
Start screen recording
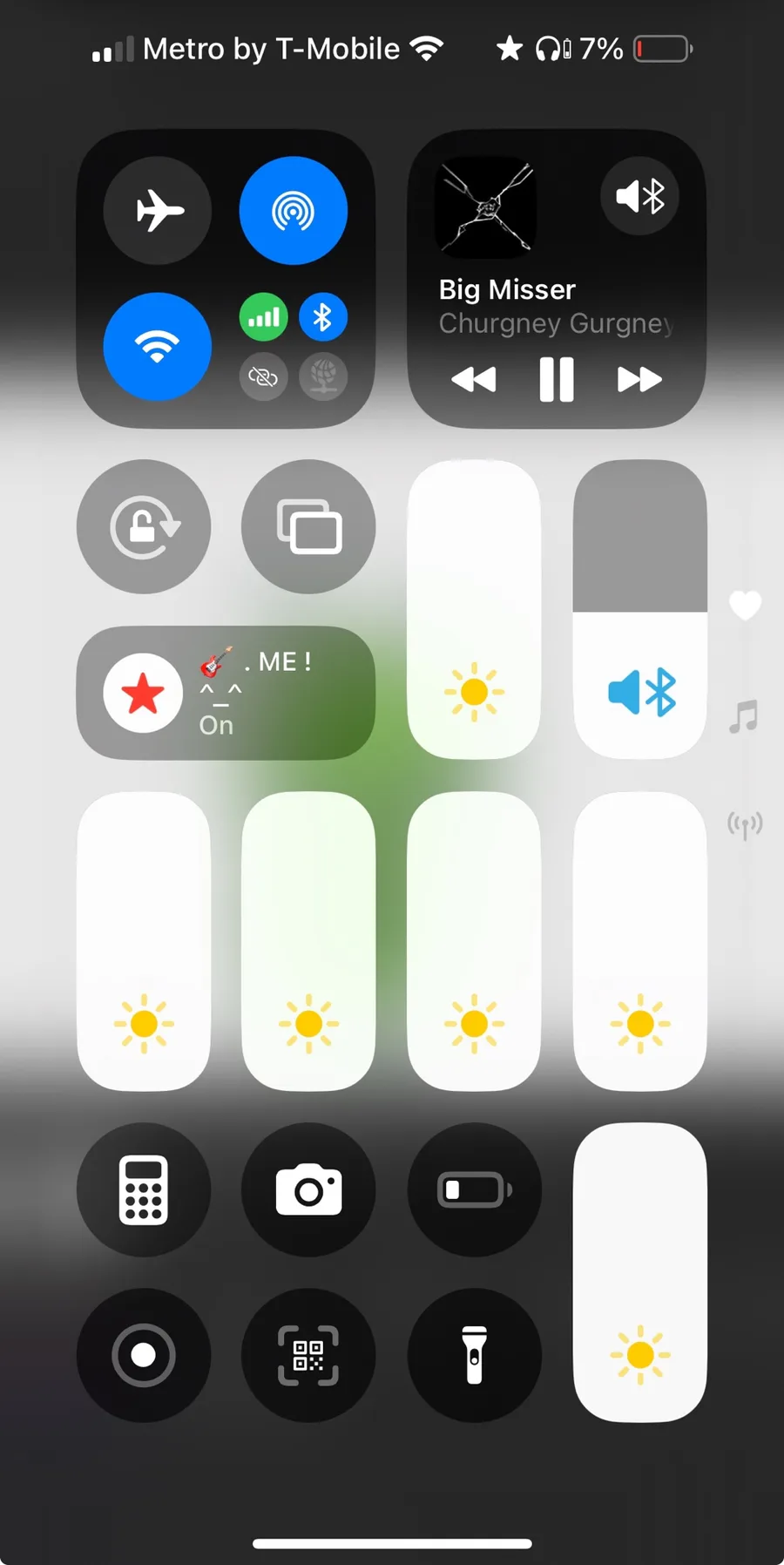coord(144,1356)
